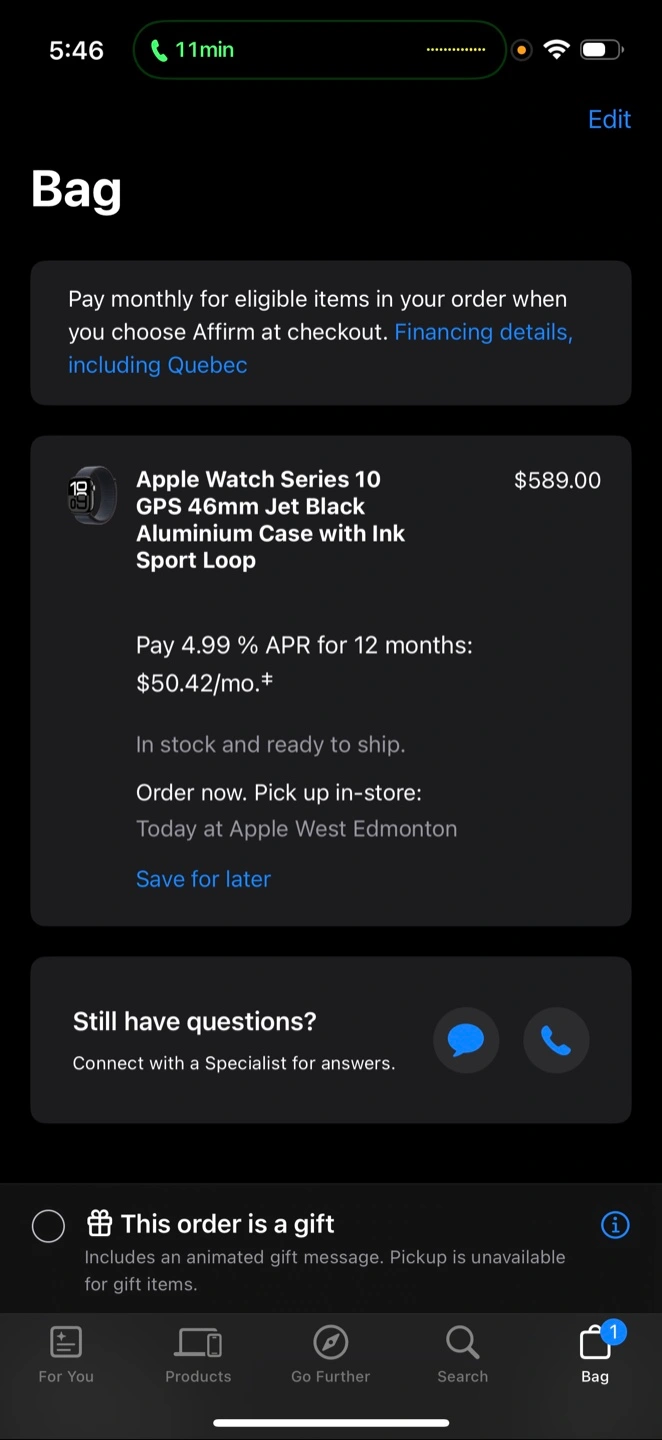Tap Edit to modify the bag

[609, 119]
